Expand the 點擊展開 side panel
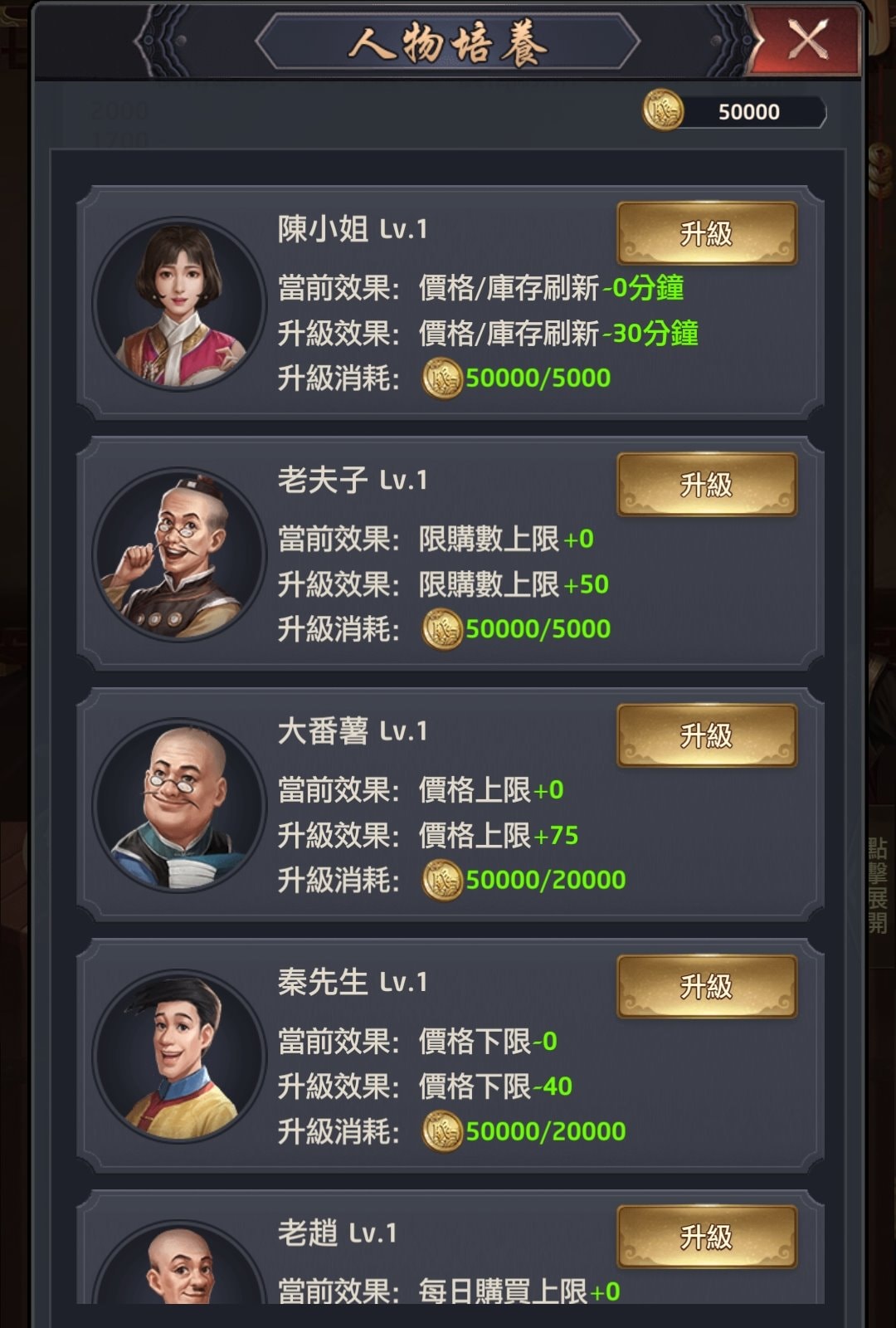This screenshot has width=896, height=1328. [x=878, y=884]
